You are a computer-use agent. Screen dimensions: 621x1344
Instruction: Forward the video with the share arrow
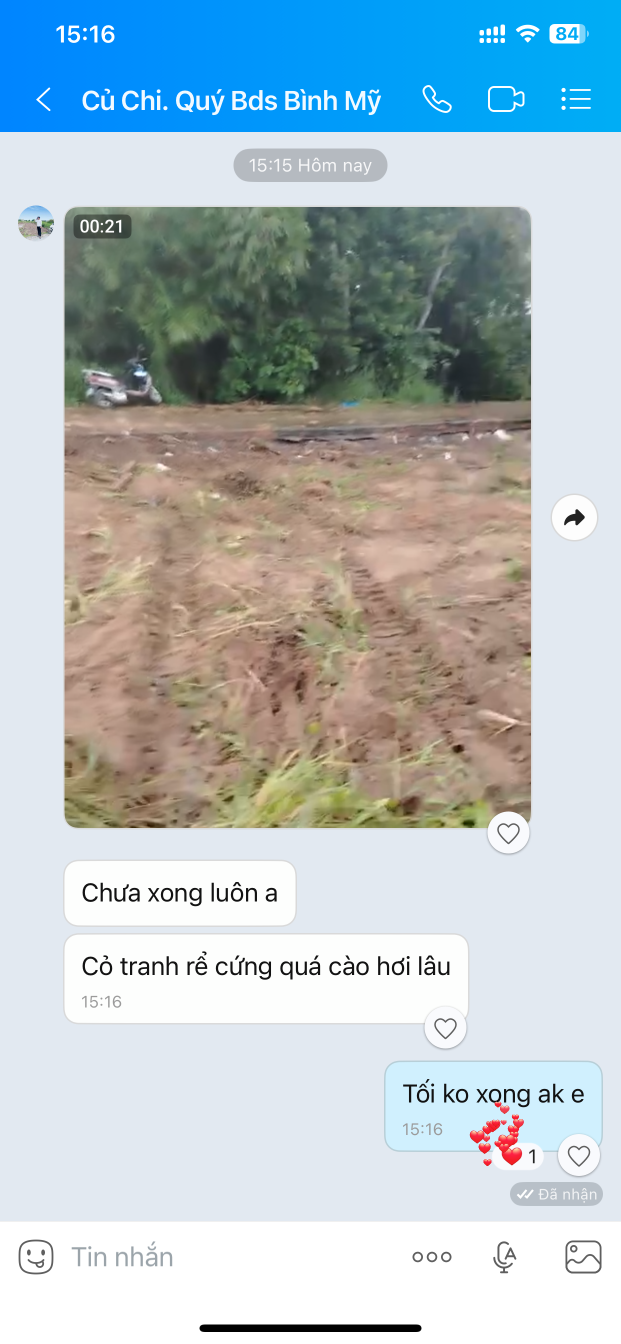point(574,518)
